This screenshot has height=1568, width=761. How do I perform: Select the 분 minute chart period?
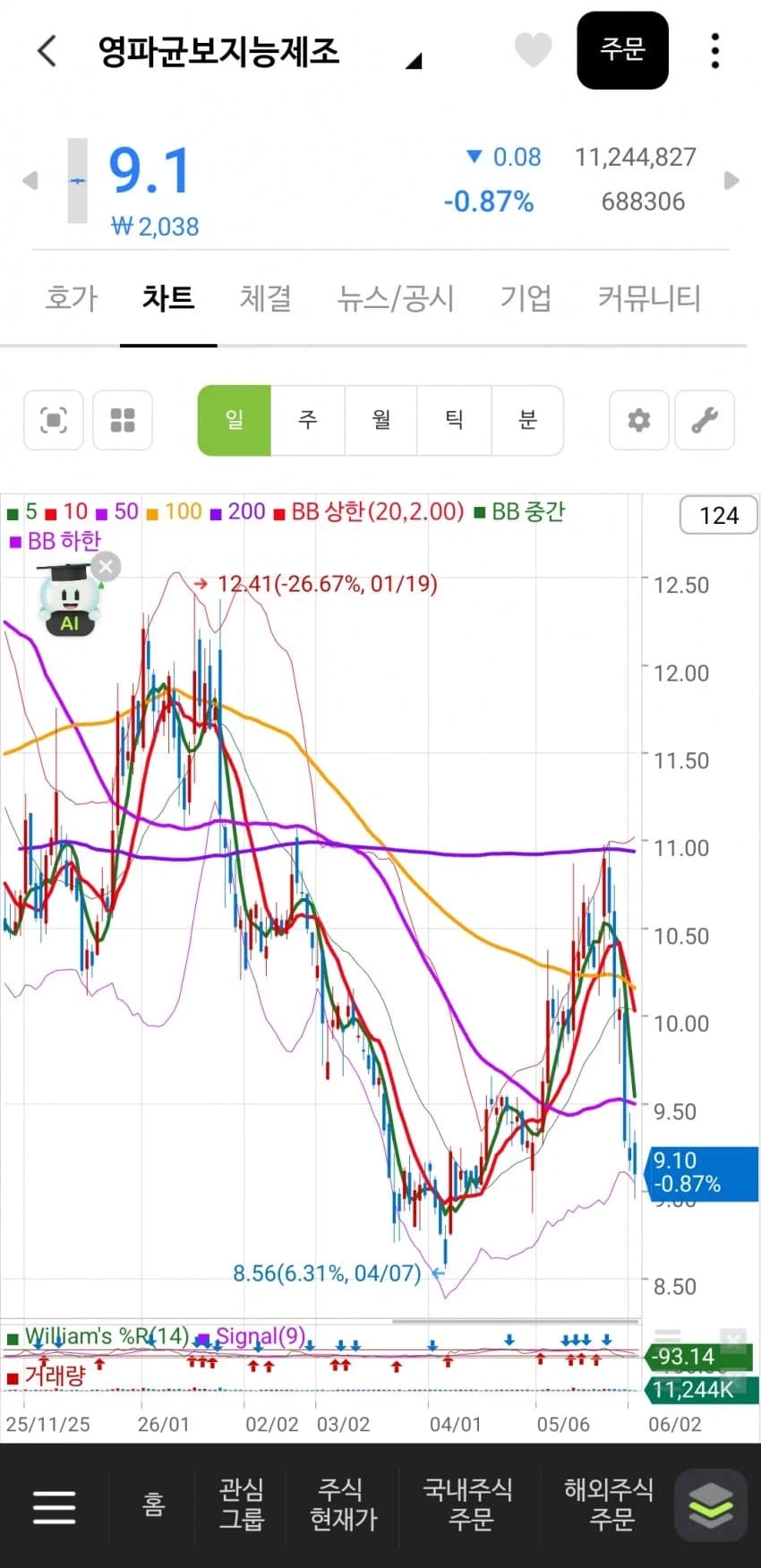coord(527,420)
